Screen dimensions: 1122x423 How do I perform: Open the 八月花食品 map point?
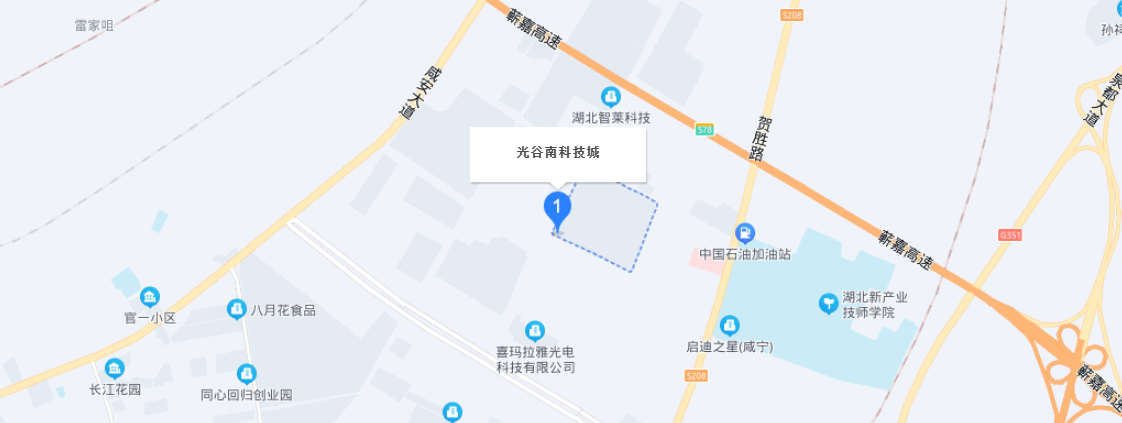click(x=237, y=310)
